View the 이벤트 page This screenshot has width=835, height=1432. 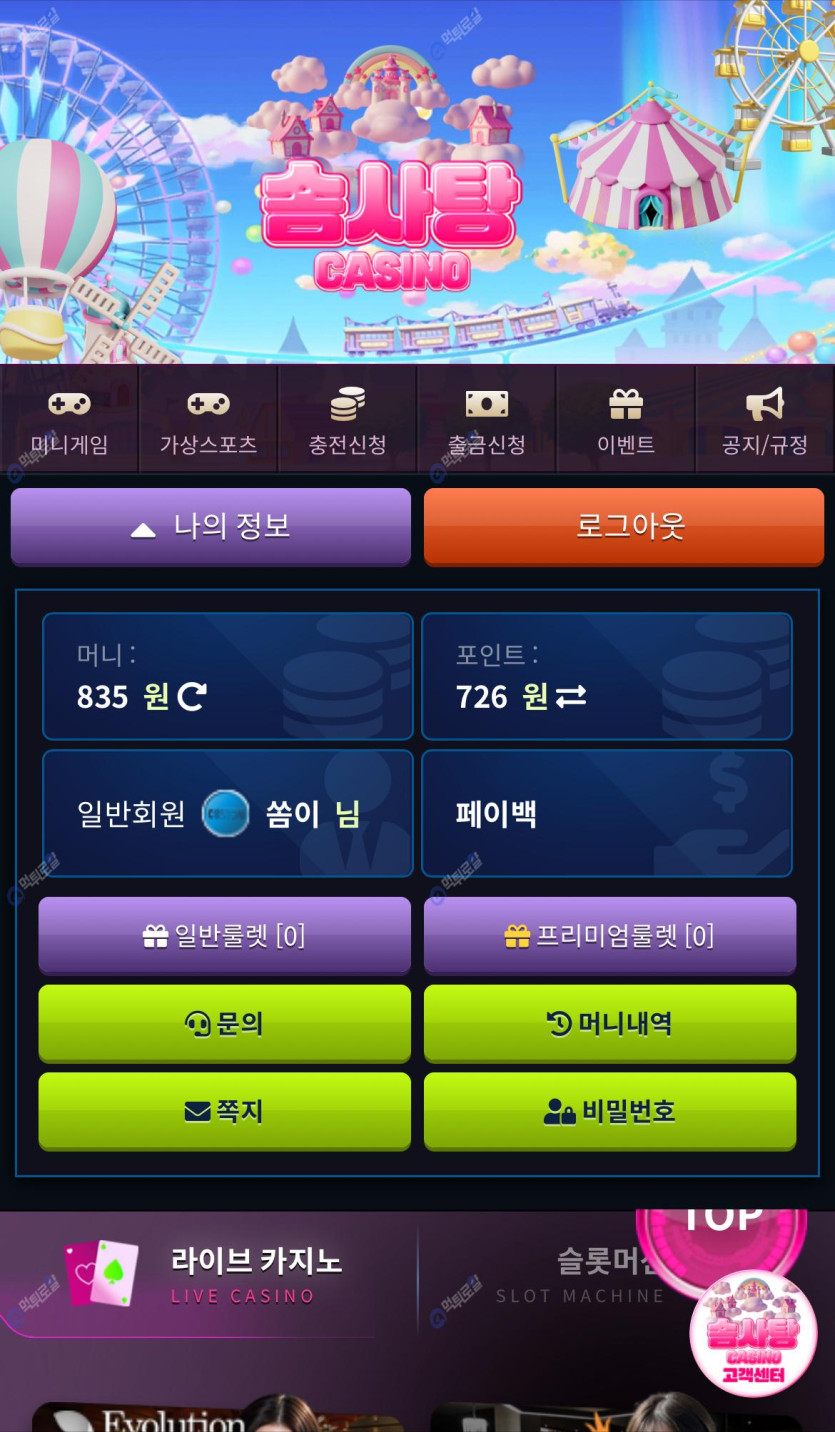coord(626,421)
